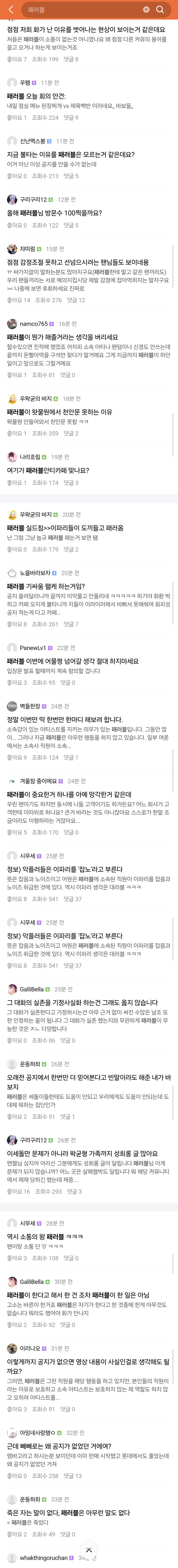Clear the search text with the X icon
Image resolution: width=178 pixels, height=1568 pixels.
coord(146,10)
